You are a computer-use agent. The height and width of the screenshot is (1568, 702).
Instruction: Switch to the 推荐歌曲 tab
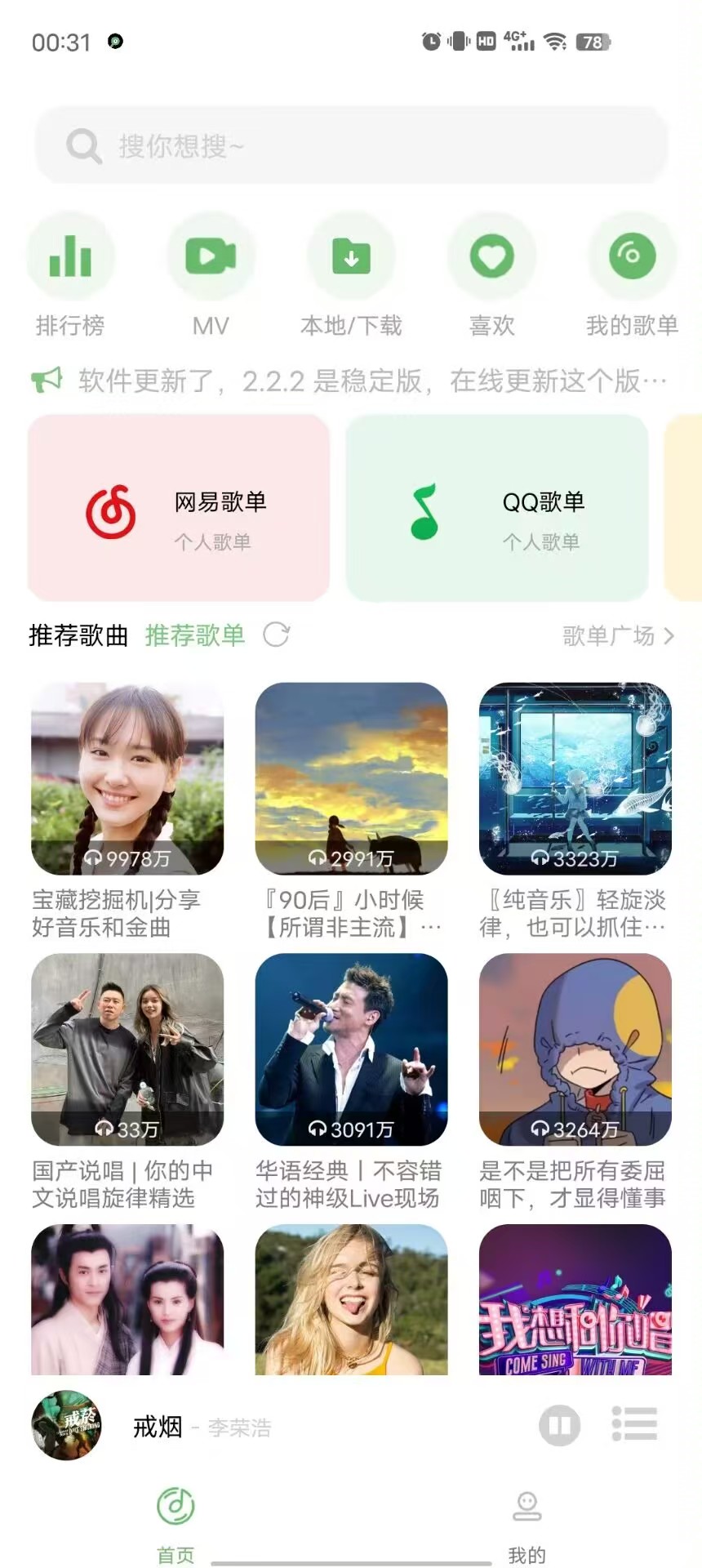pyautogui.click(x=78, y=635)
